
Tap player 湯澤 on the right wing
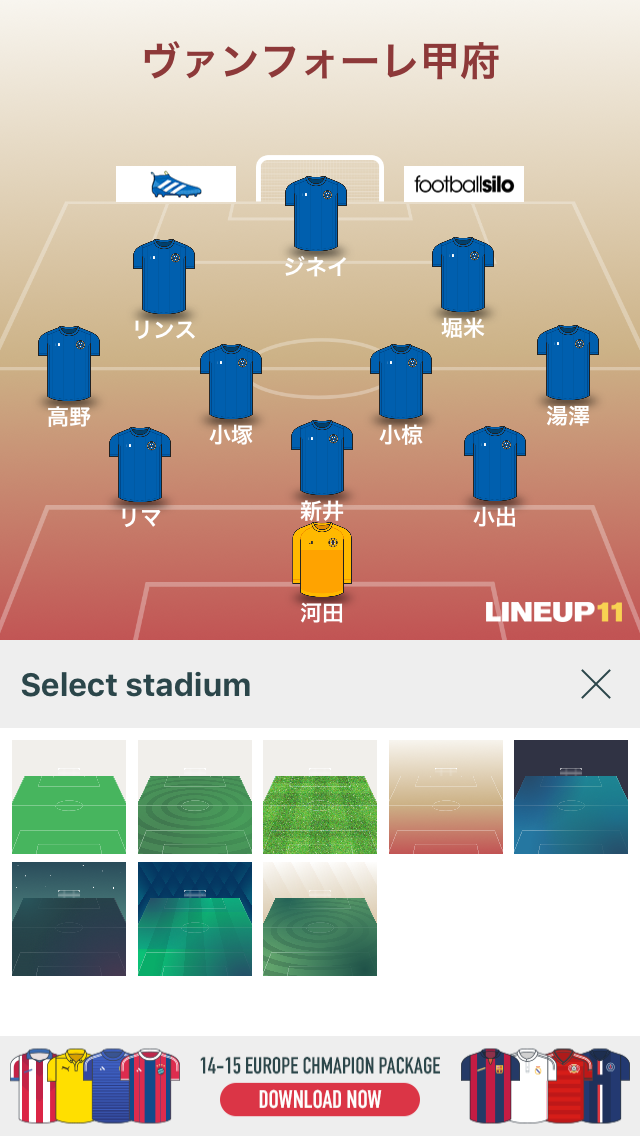tap(568, 375)
